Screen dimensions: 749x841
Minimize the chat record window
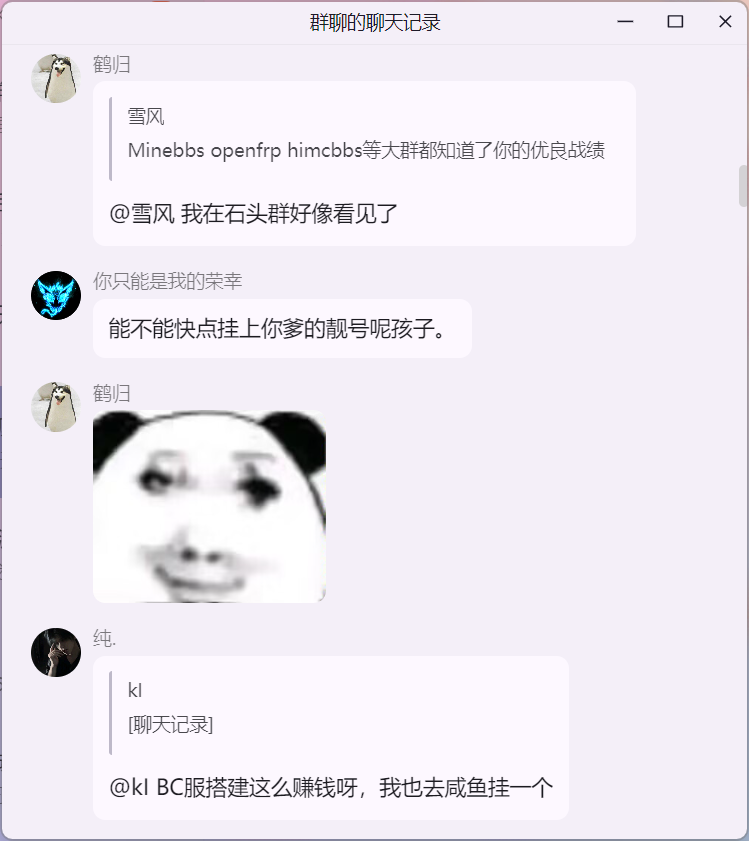click(x=626, y=22)
